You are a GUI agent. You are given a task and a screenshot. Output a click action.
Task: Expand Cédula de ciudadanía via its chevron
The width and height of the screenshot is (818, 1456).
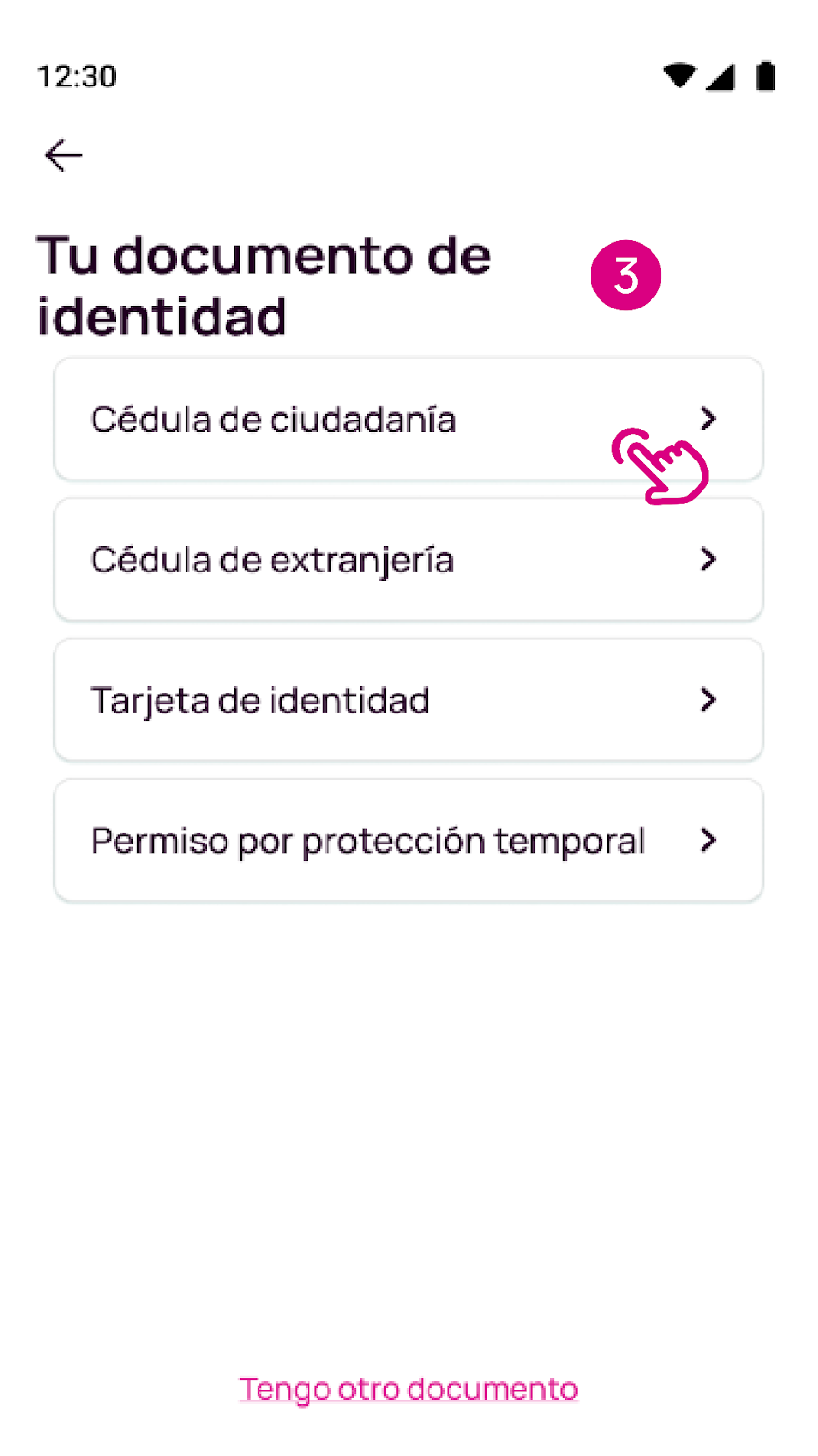(708, 419)
